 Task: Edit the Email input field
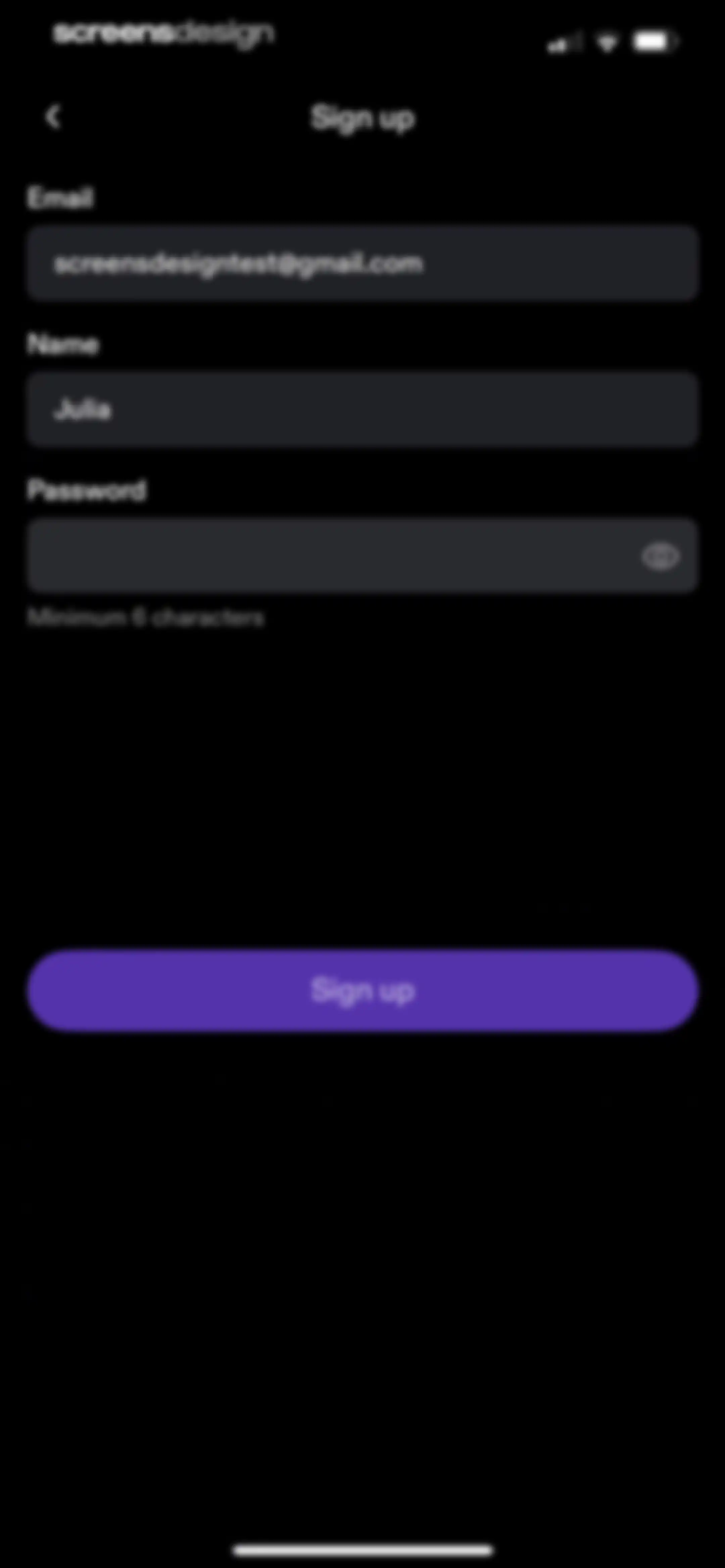coord(362,263)
